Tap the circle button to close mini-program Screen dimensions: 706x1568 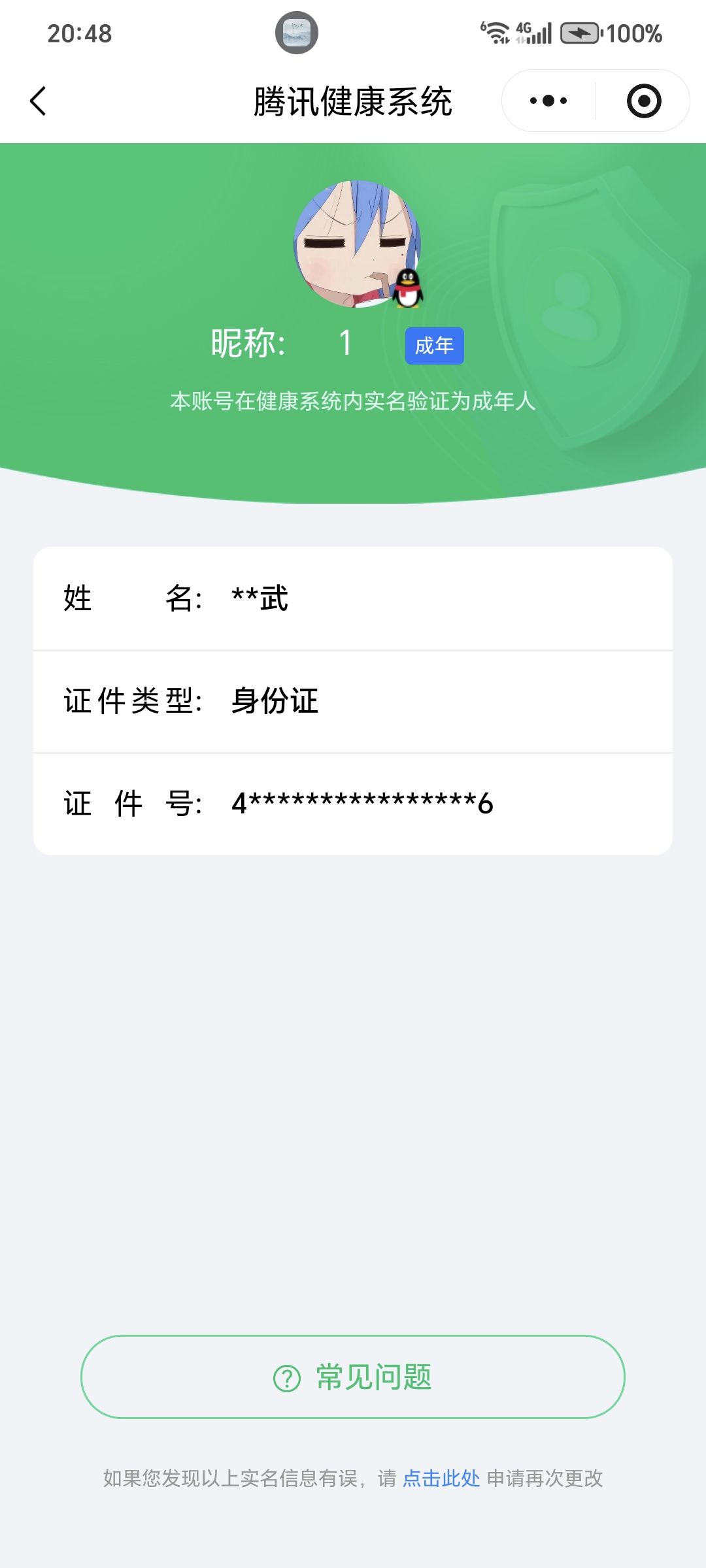tap(645, 99)
